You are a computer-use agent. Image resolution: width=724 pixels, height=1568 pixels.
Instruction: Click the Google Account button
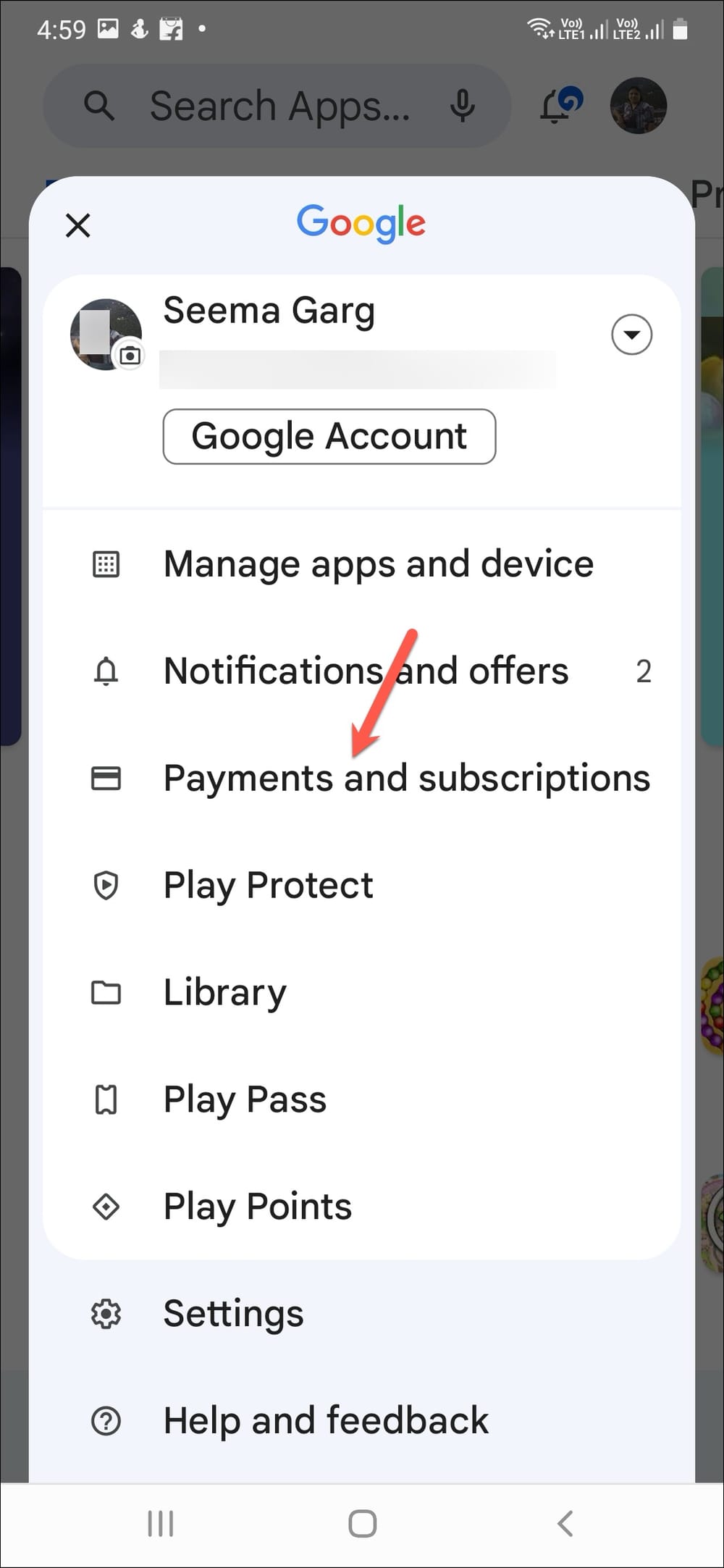click(x=329, y=436)
